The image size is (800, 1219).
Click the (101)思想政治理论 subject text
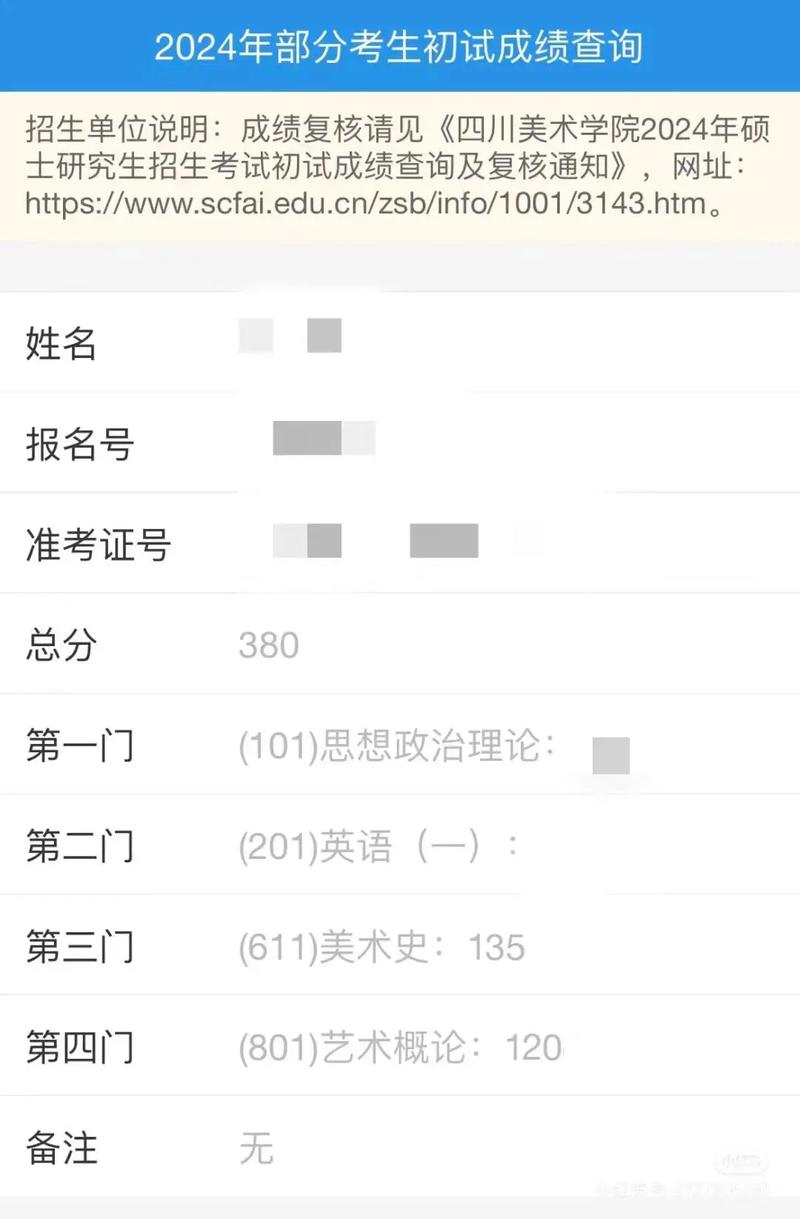tap(400, 745)
